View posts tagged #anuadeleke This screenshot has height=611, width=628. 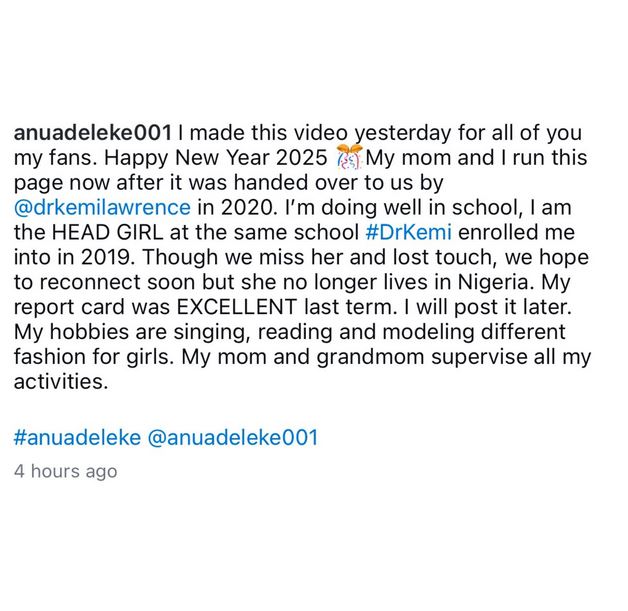(76, 437)
